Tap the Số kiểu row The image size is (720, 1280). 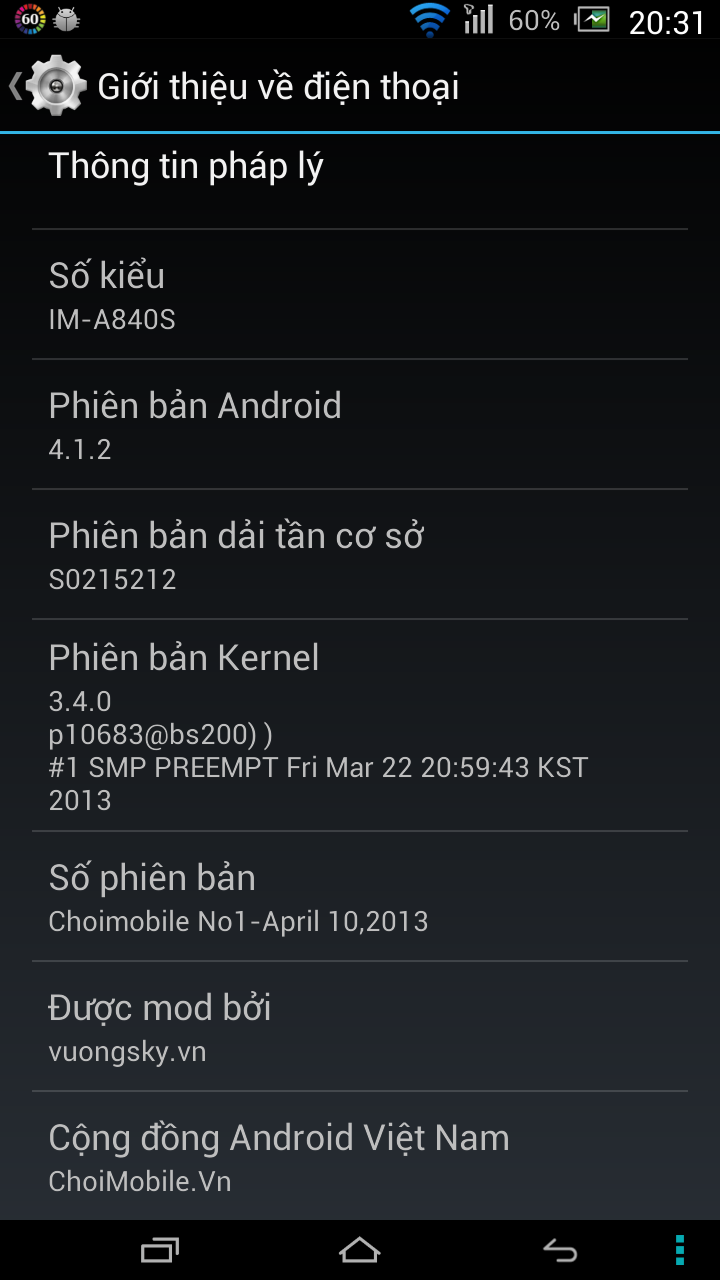(x=360, y=294)
